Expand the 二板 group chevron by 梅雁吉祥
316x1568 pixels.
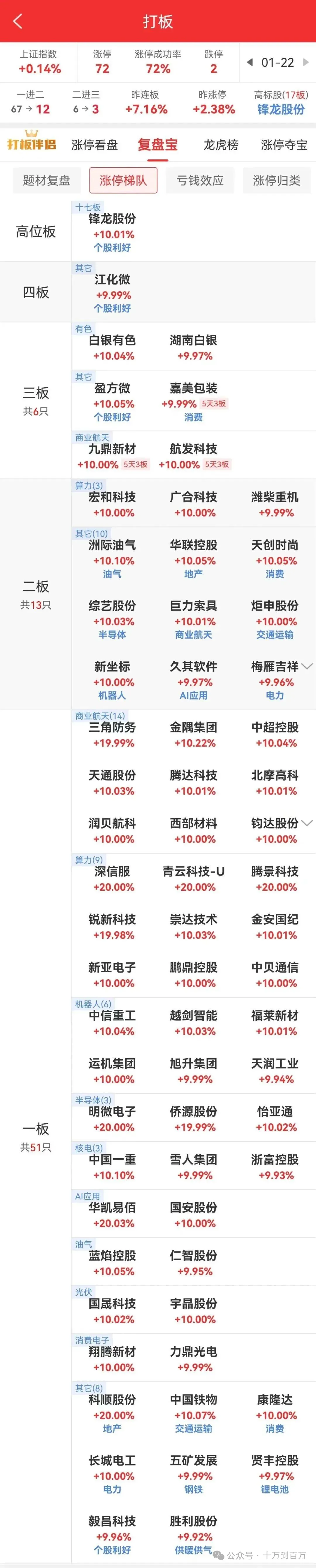tap(308, 666)
